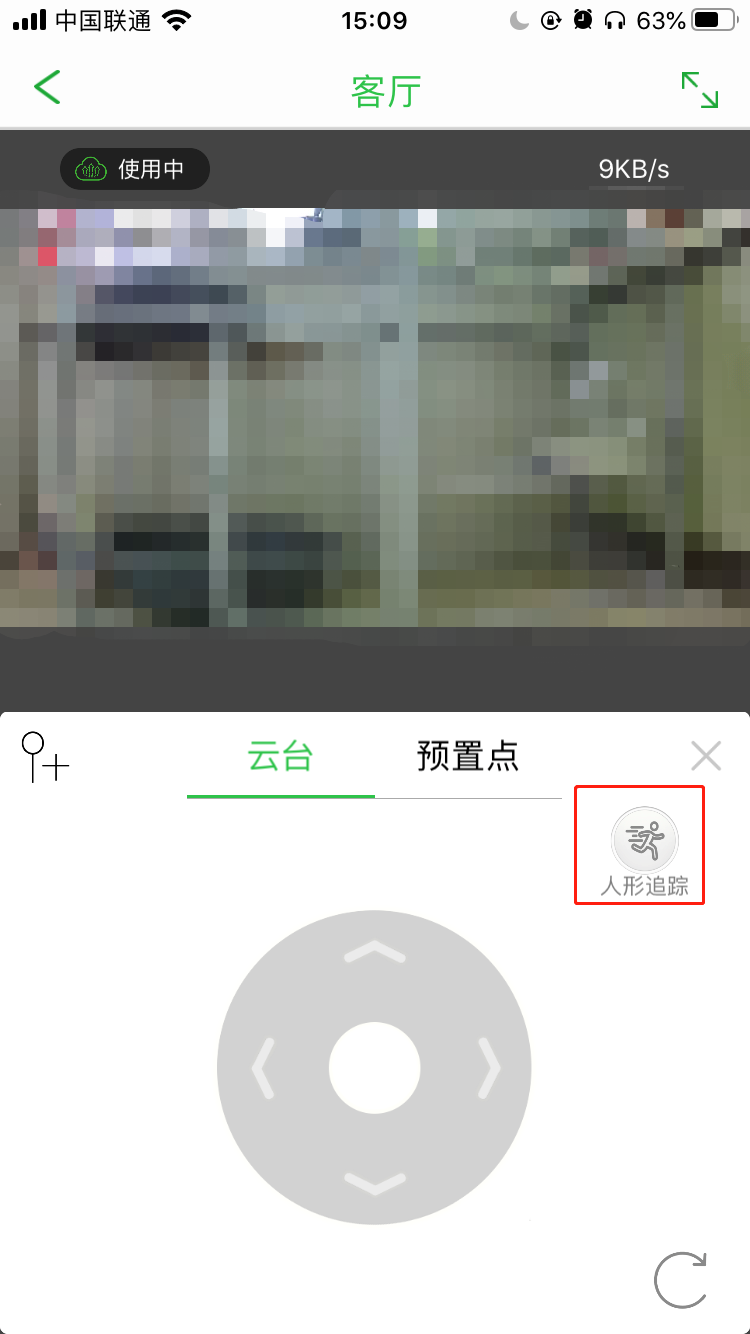Tap the circular reset rotation icon
This screenshot has width=750, height=1334.
680,1279
